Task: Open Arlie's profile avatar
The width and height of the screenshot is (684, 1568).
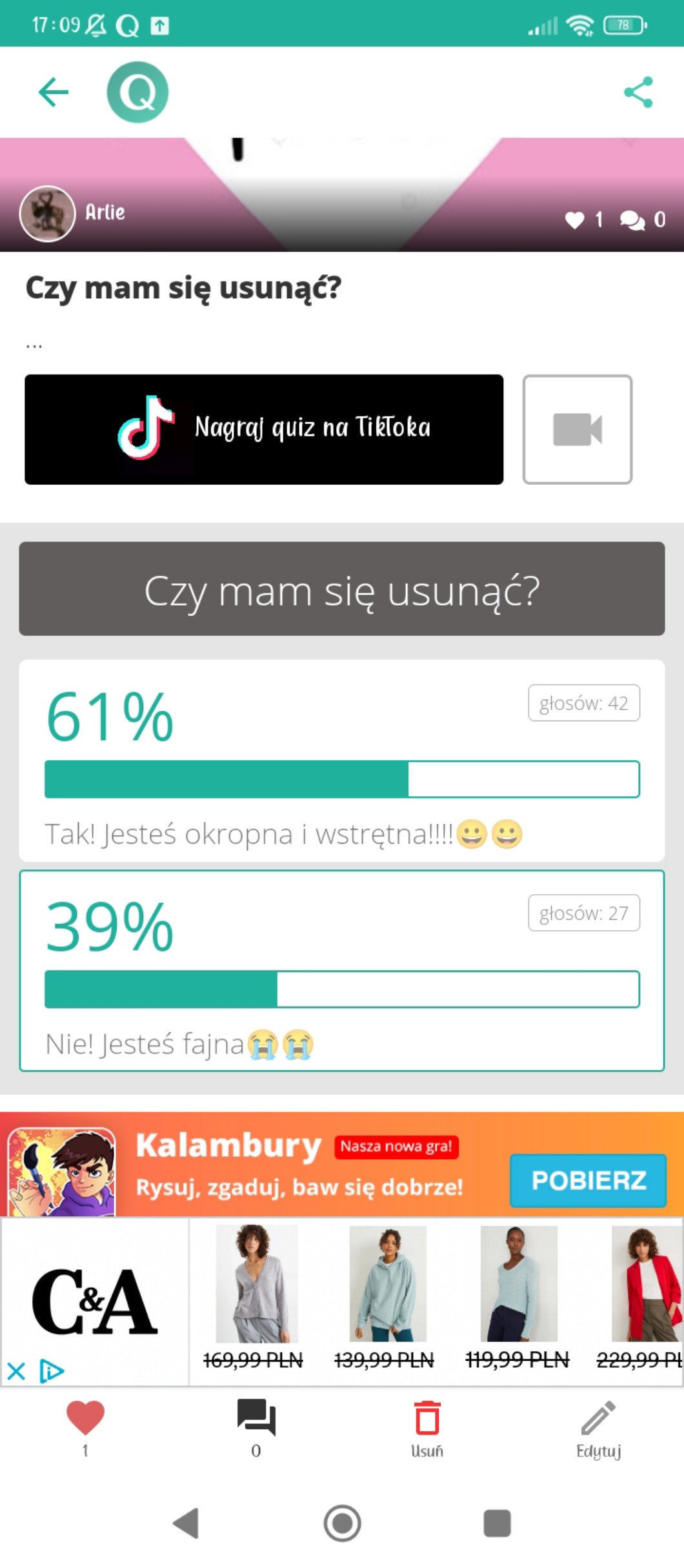Action: [x=47, y=214]
